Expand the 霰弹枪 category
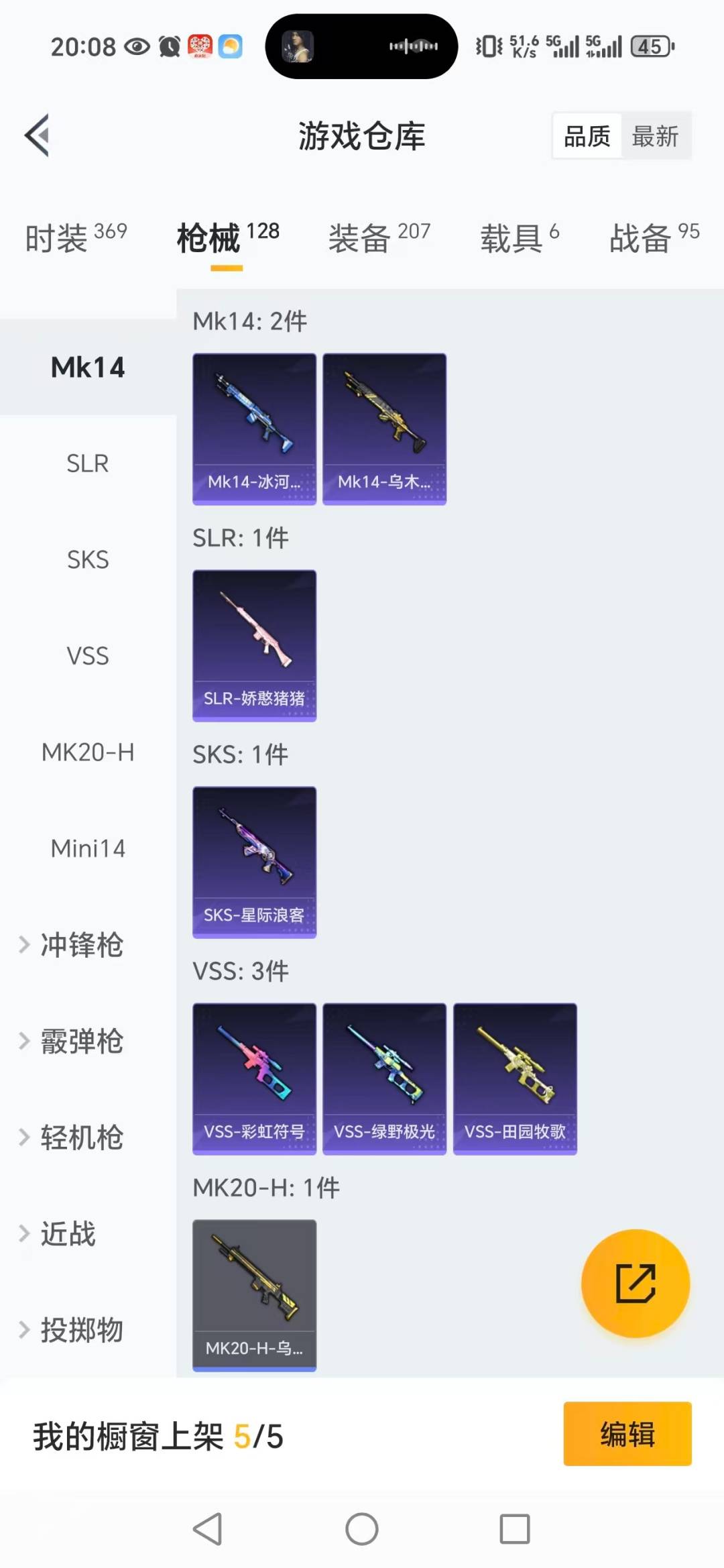 tap(80, 1041)
